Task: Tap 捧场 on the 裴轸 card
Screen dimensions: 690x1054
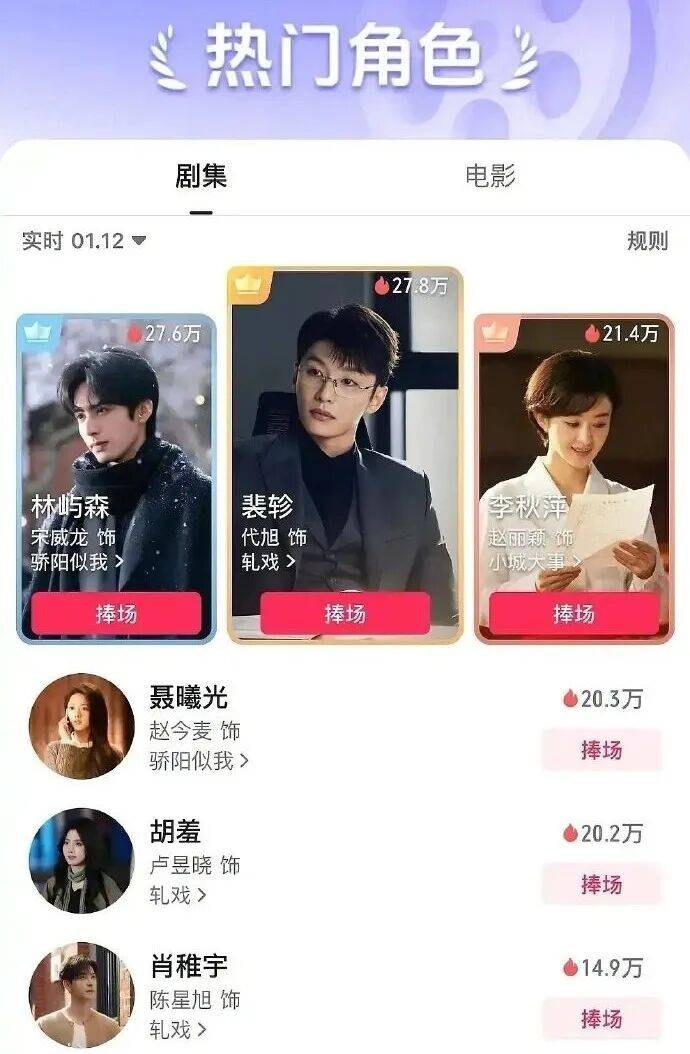Action: (345, 613)
